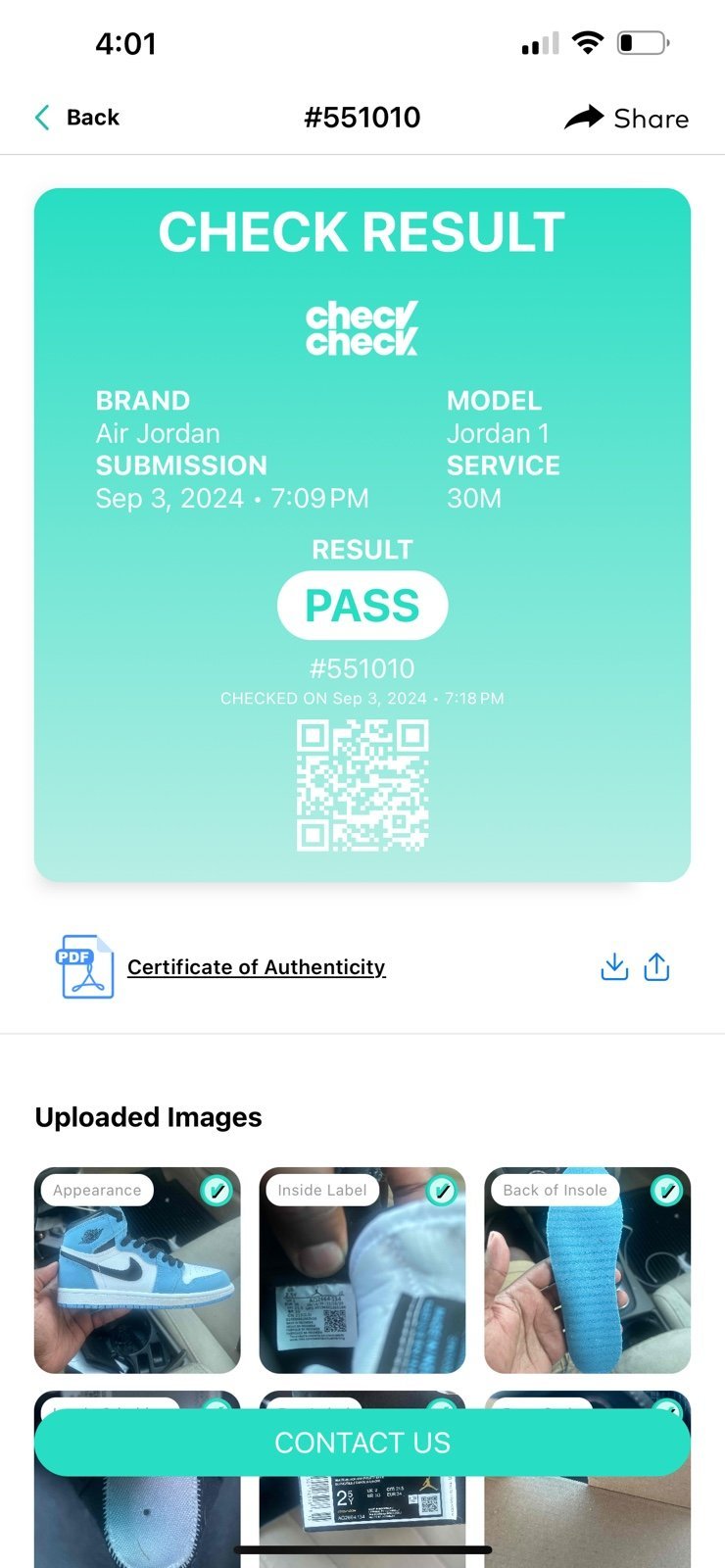Share the certificate via the upload icon
The image size is (725, 1568).
656,967
